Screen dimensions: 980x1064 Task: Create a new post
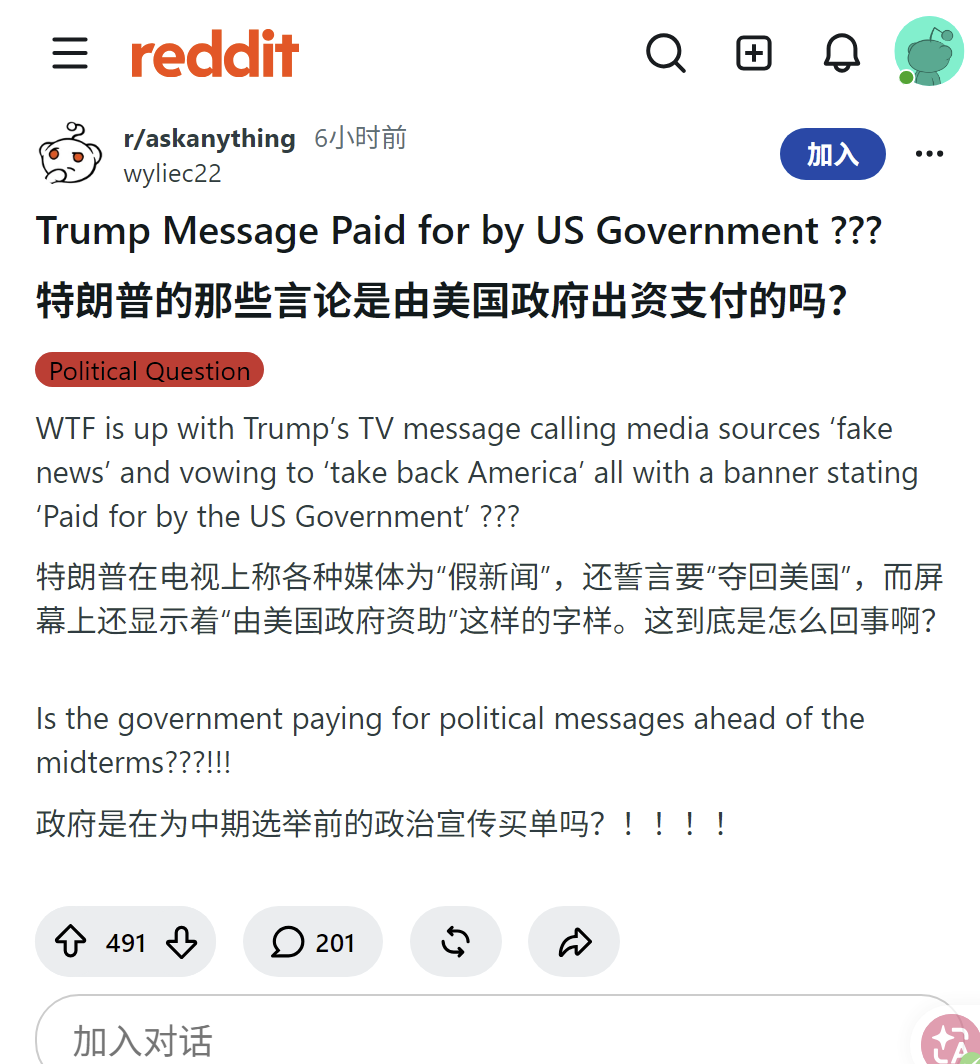tap(754, 53)
